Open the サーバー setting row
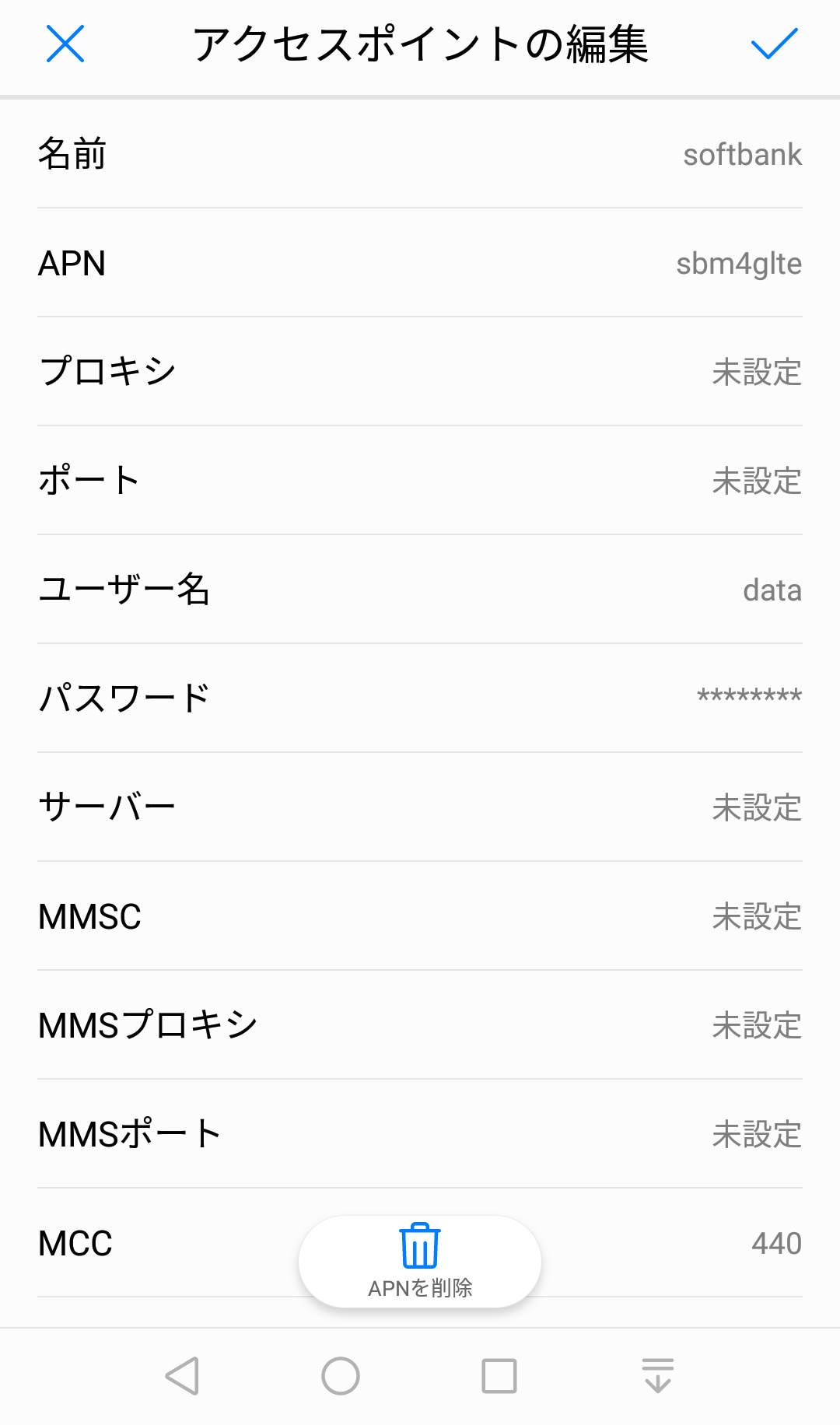 pyautogui.click(x=420, y=807)
